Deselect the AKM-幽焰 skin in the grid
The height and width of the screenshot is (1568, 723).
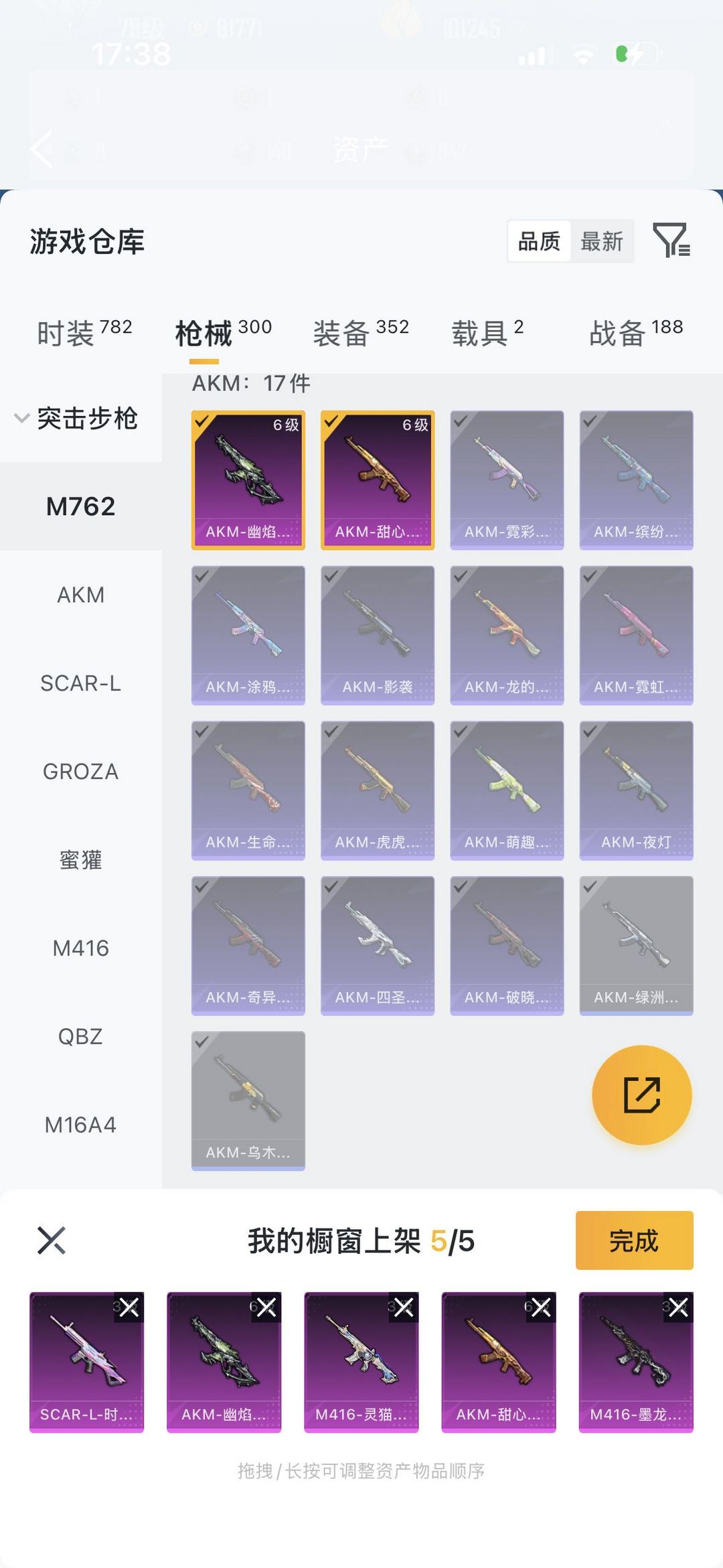point(248,480)
